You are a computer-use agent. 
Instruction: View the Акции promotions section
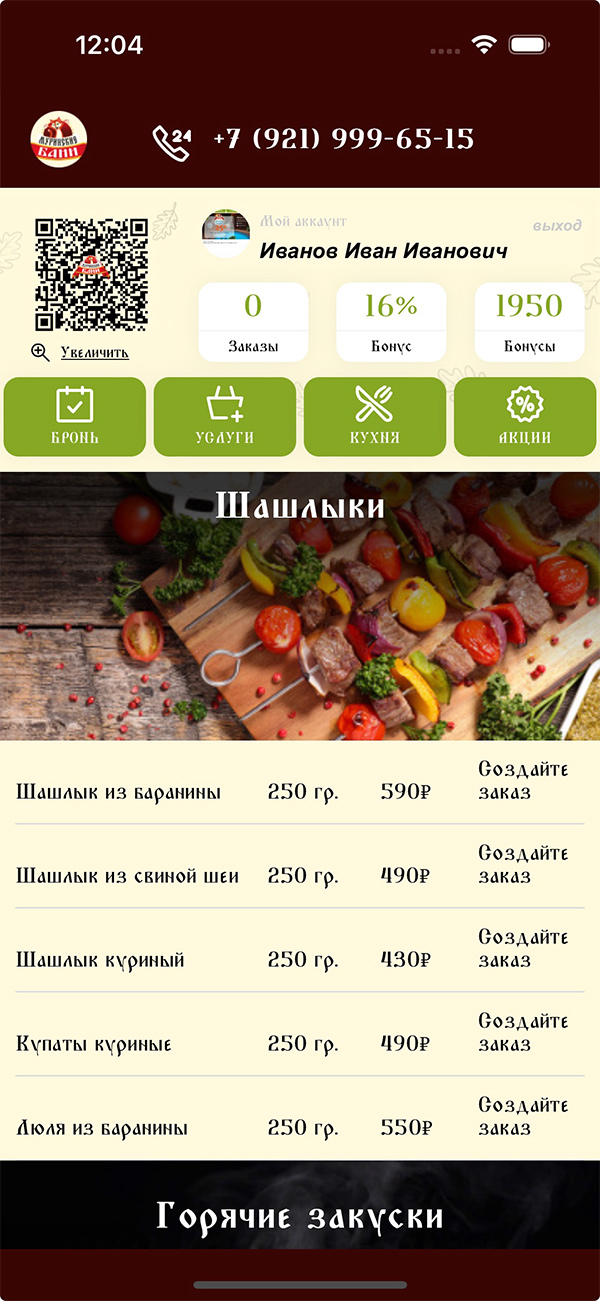click(525, 416)
